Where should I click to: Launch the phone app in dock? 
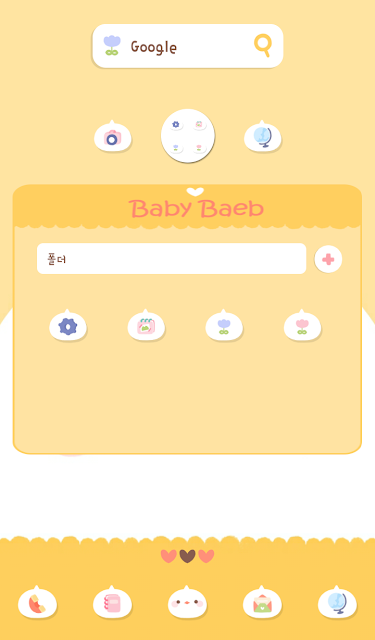click(37, 602)
